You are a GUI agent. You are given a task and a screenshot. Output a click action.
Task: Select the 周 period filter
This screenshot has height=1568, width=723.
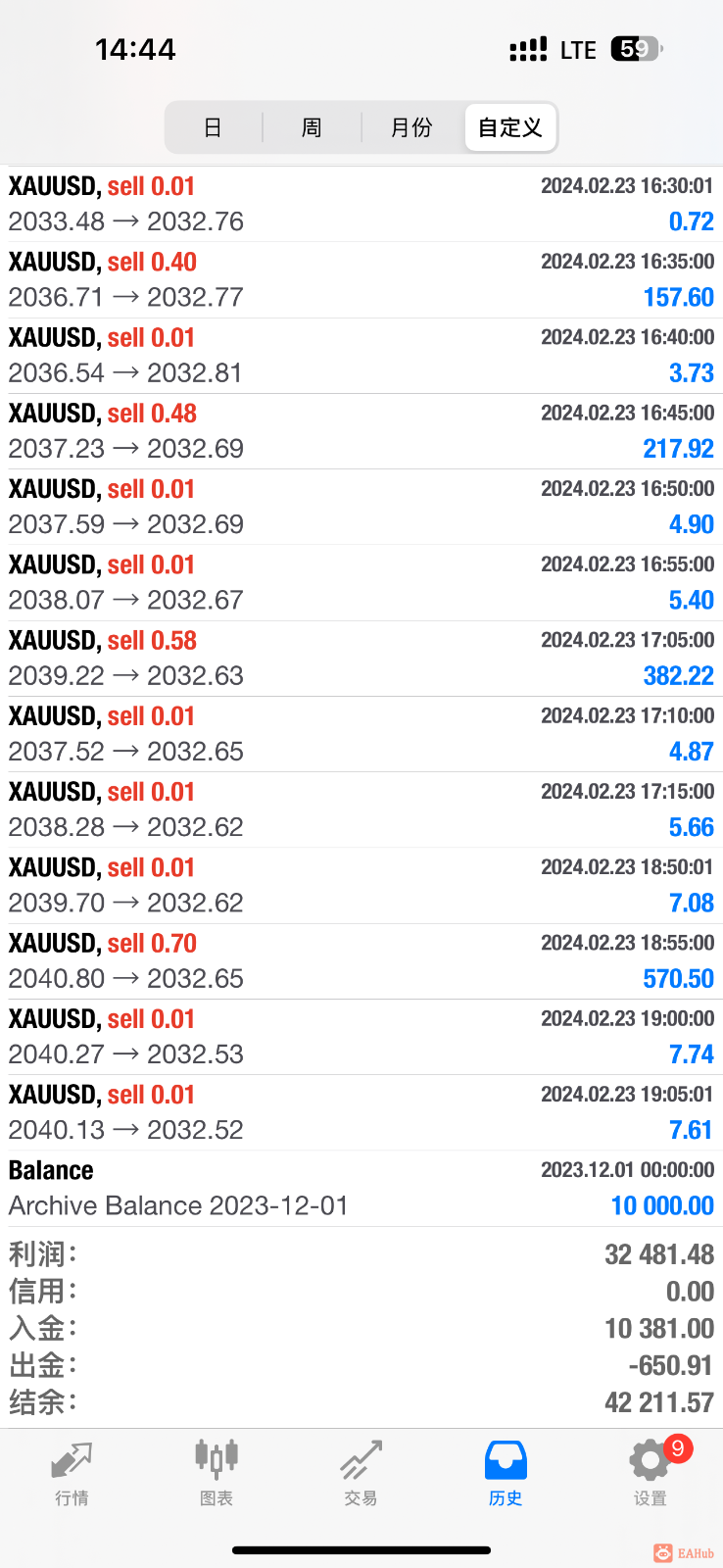click(312, 127)
